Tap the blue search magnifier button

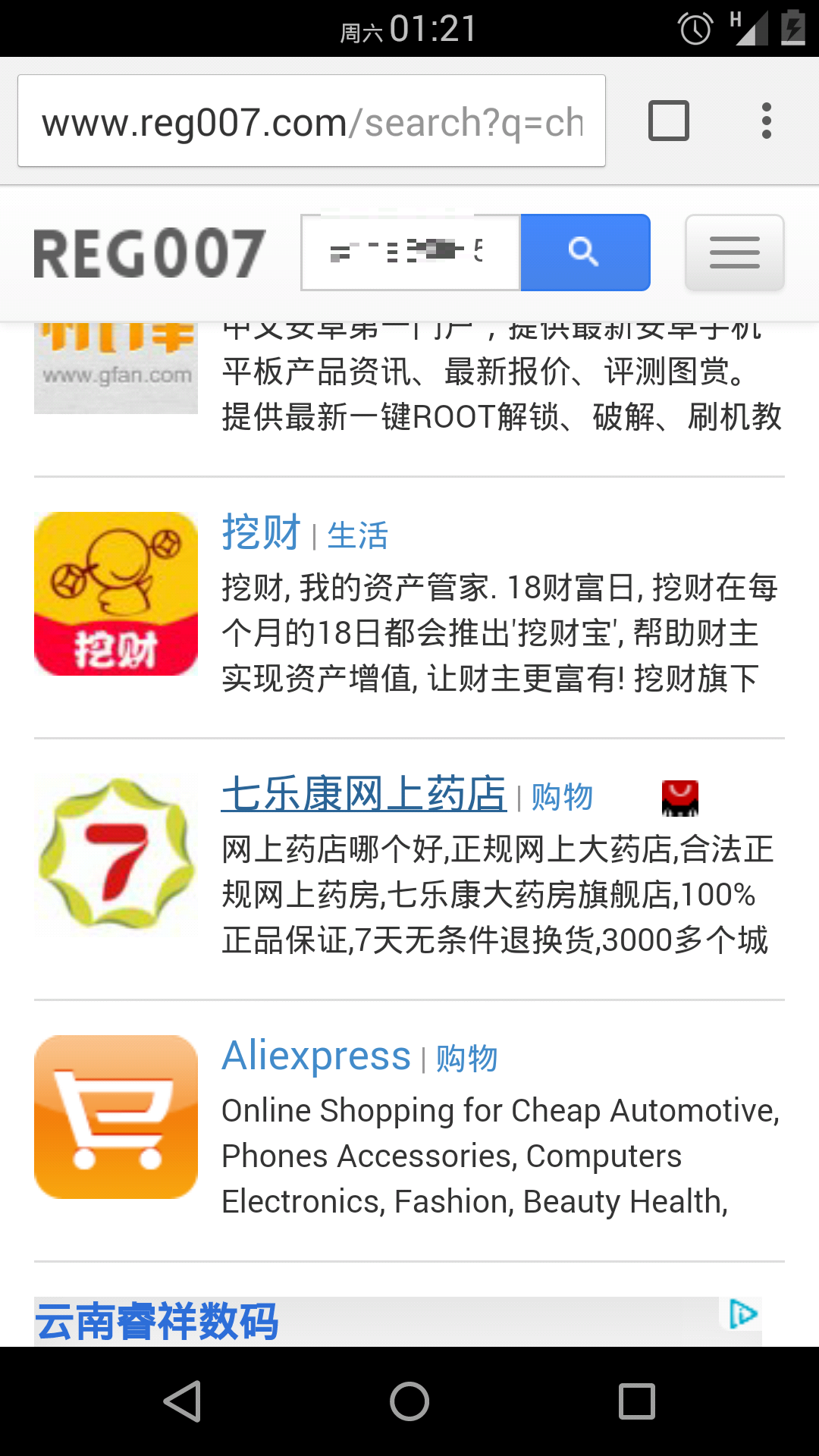tap(584, 252)
